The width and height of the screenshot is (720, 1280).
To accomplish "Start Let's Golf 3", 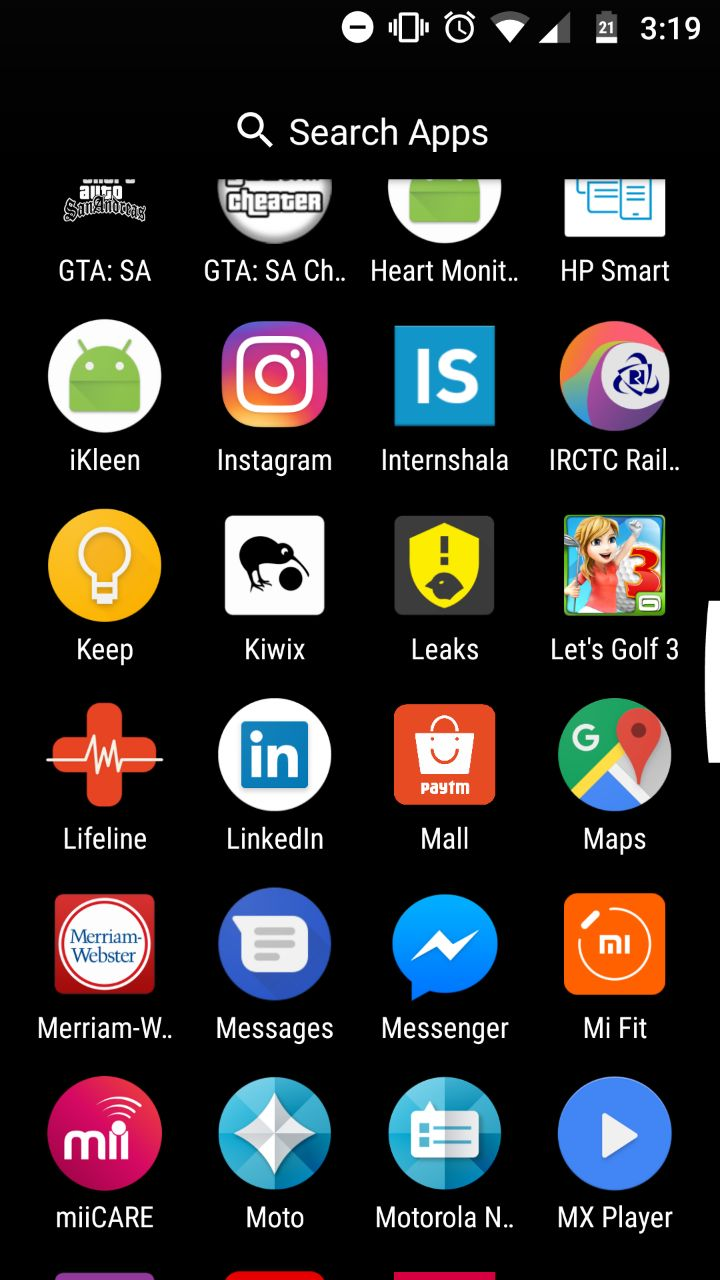I will [x=614, y=565].
